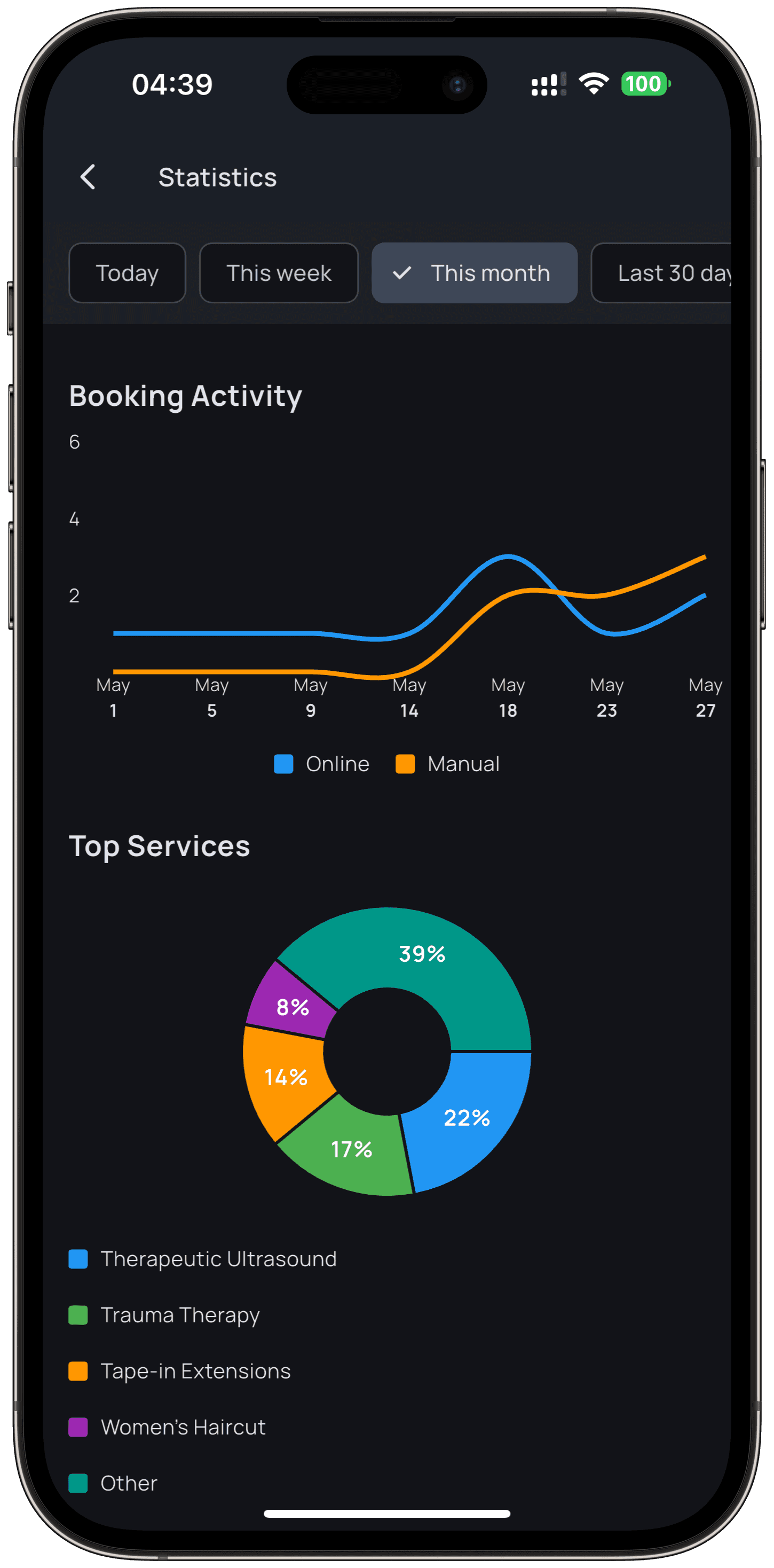Tap the 22% blue donut segment
This screenshot has height=1568, width=774.
pos(467,1118)
